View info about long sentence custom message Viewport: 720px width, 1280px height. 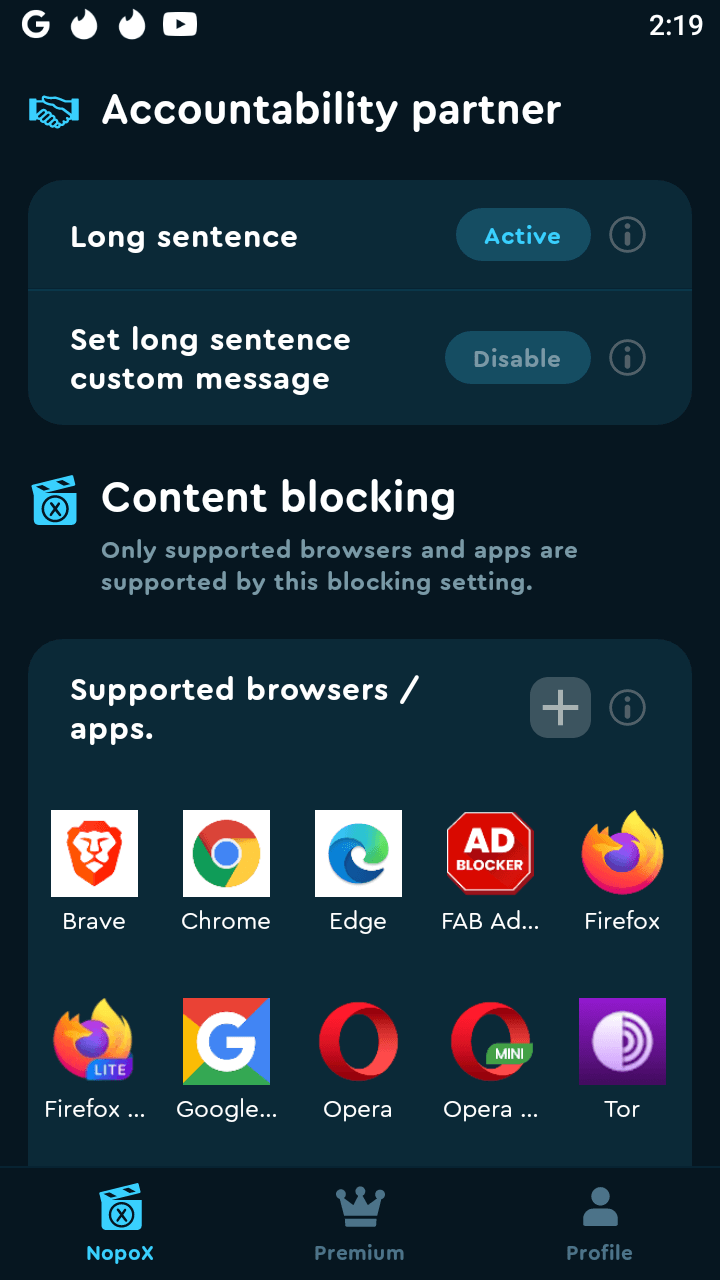pyautogui.click(x=627, y=357)
